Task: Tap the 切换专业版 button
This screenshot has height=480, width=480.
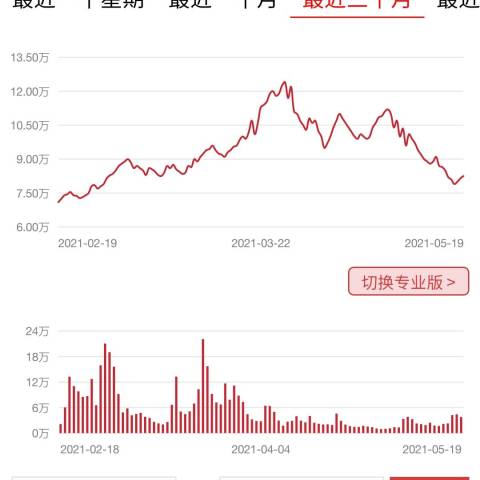Action: [x=408, y=281]
